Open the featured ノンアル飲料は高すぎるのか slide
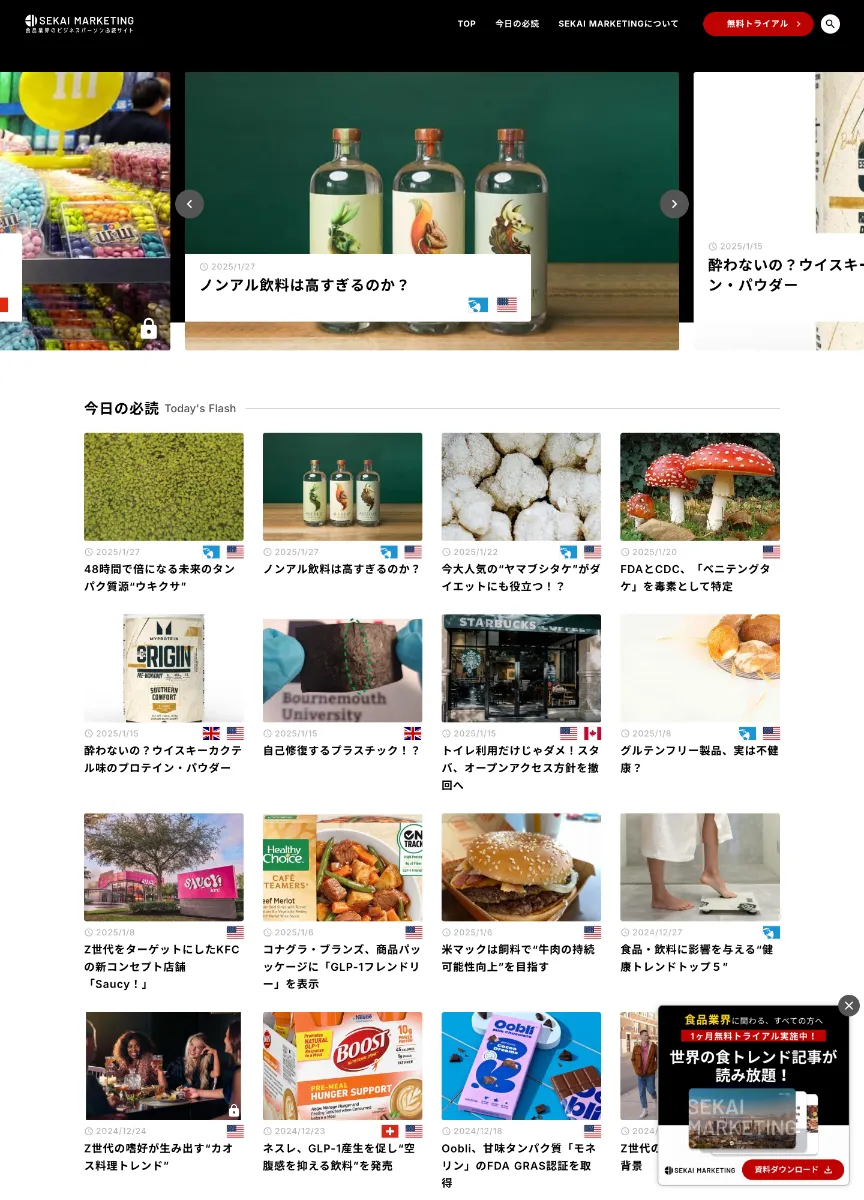 click(x=304, y=285)
